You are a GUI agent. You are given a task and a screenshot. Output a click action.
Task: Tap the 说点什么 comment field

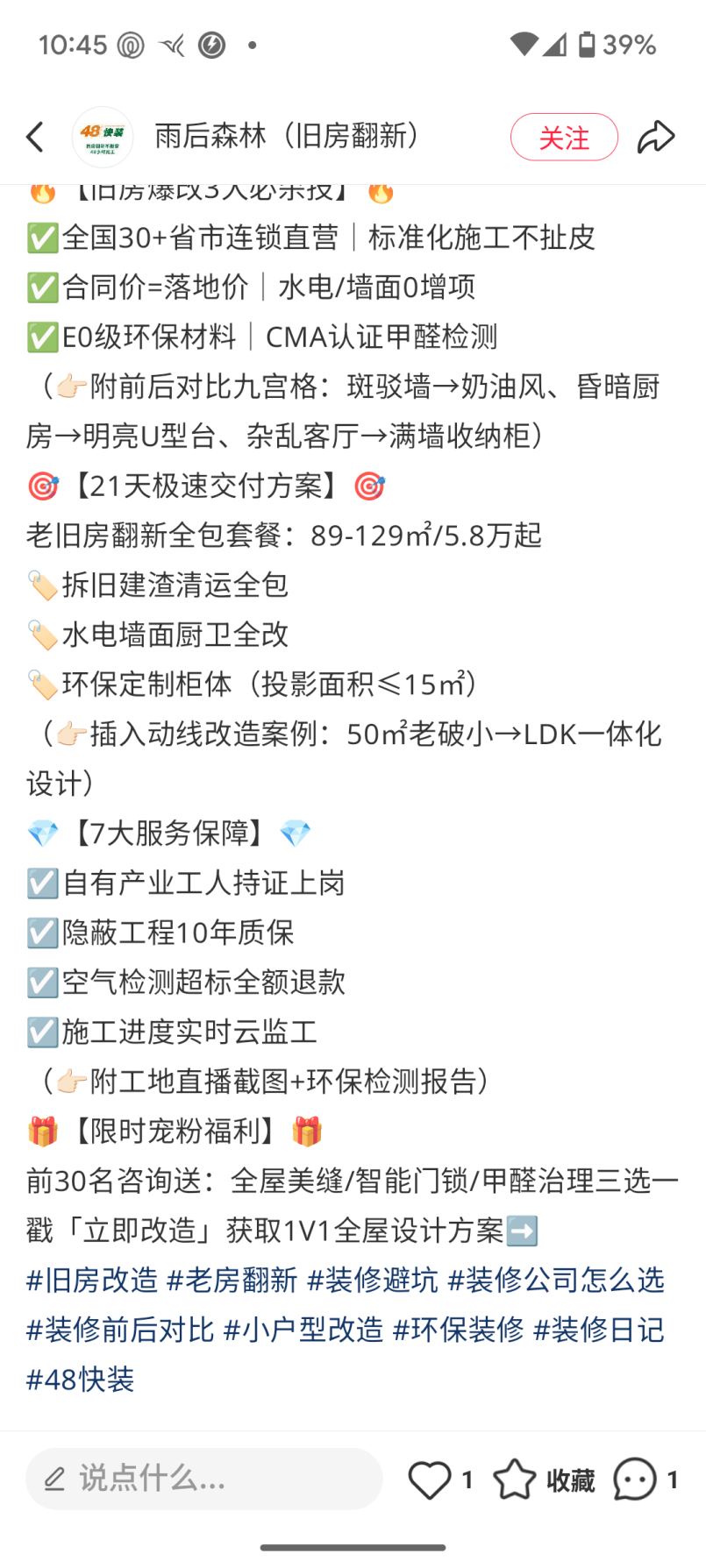203,1479
